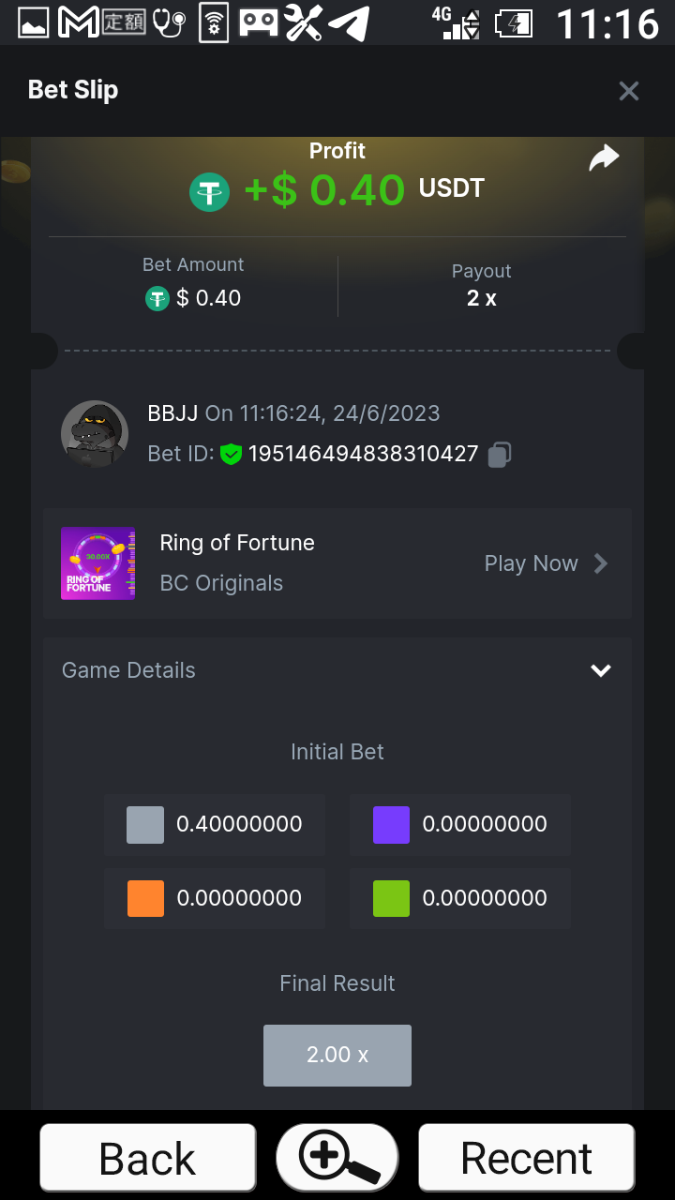This screenshot has height=1200, width=675.
Task: Tap the zoom magnifier button
Action: coord(337,1158)
